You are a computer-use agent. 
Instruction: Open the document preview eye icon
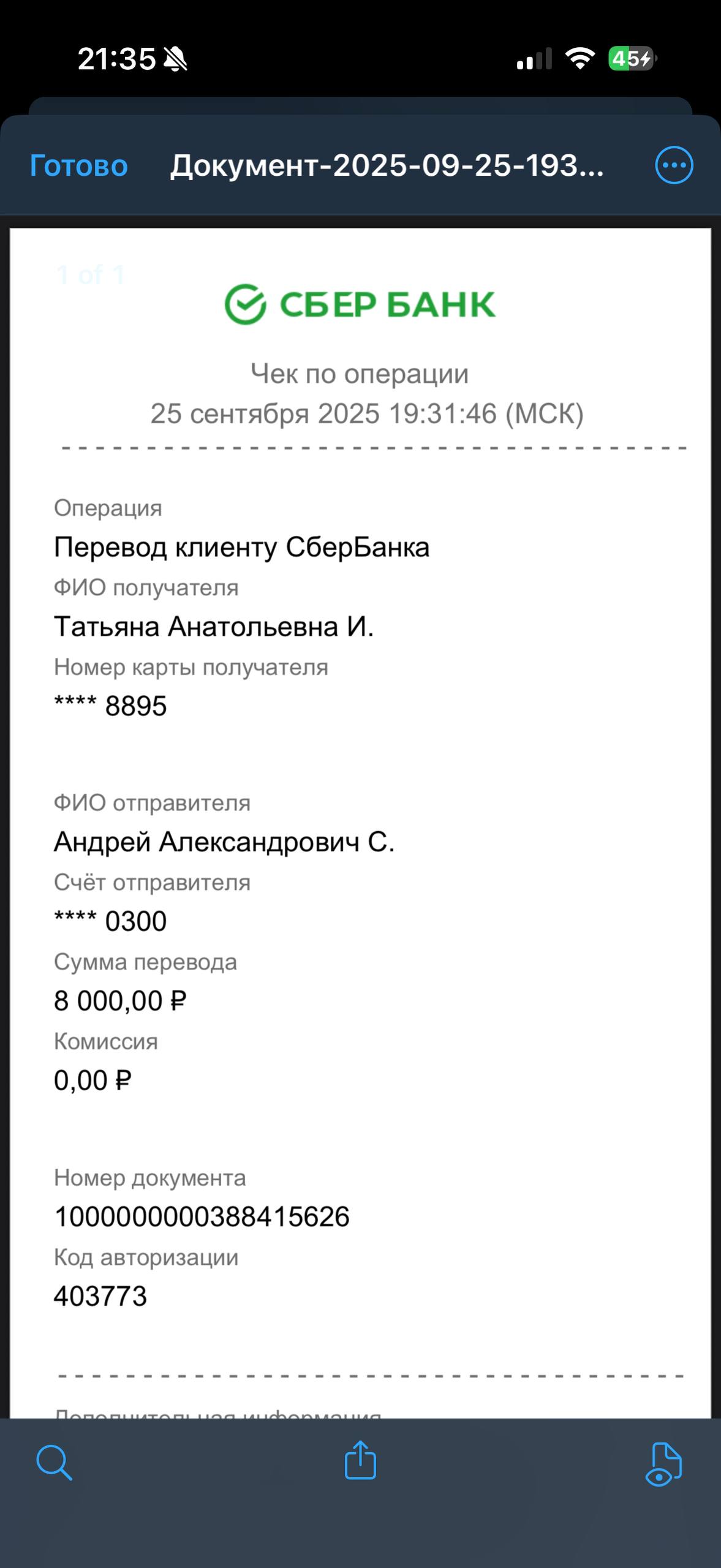(663, 1464)
